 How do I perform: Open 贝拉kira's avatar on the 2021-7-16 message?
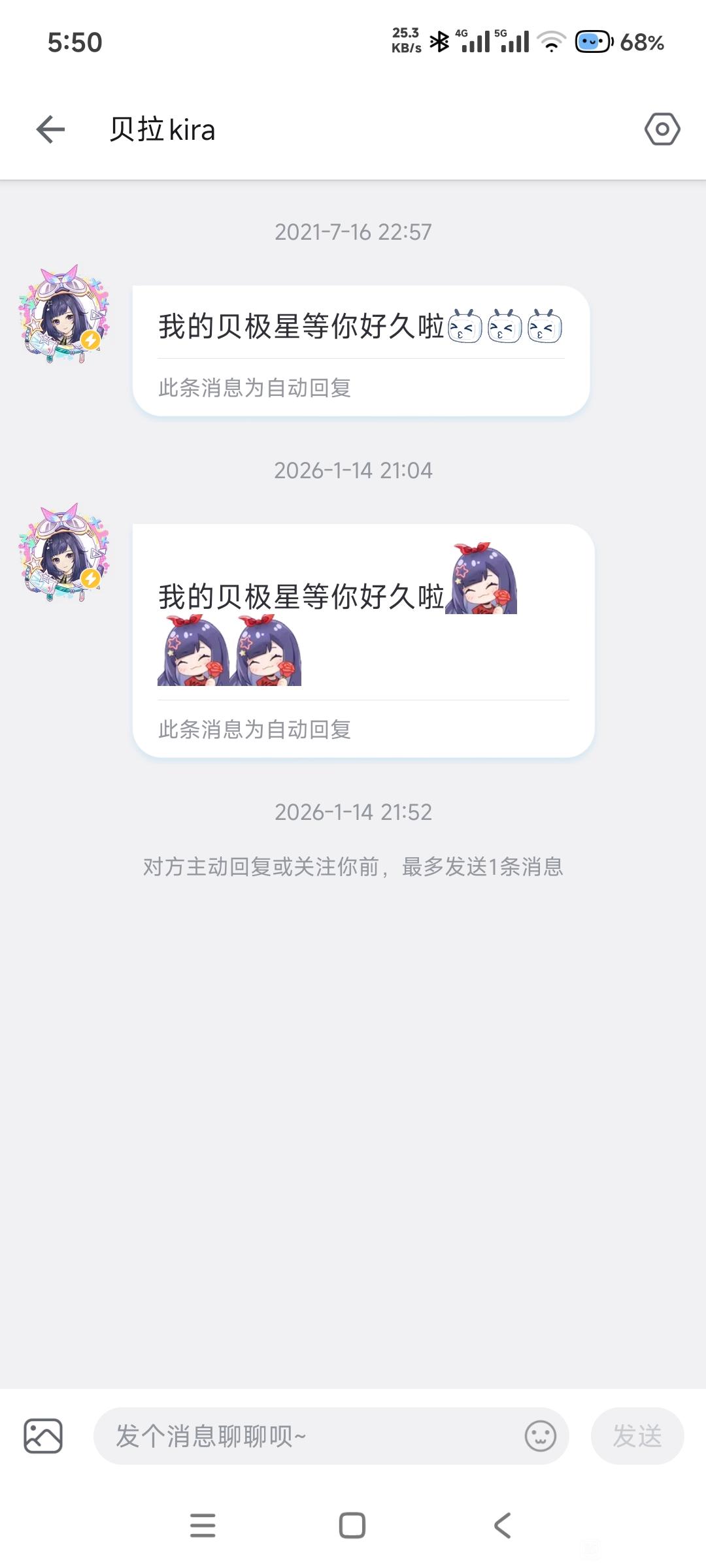pos(64,315)
